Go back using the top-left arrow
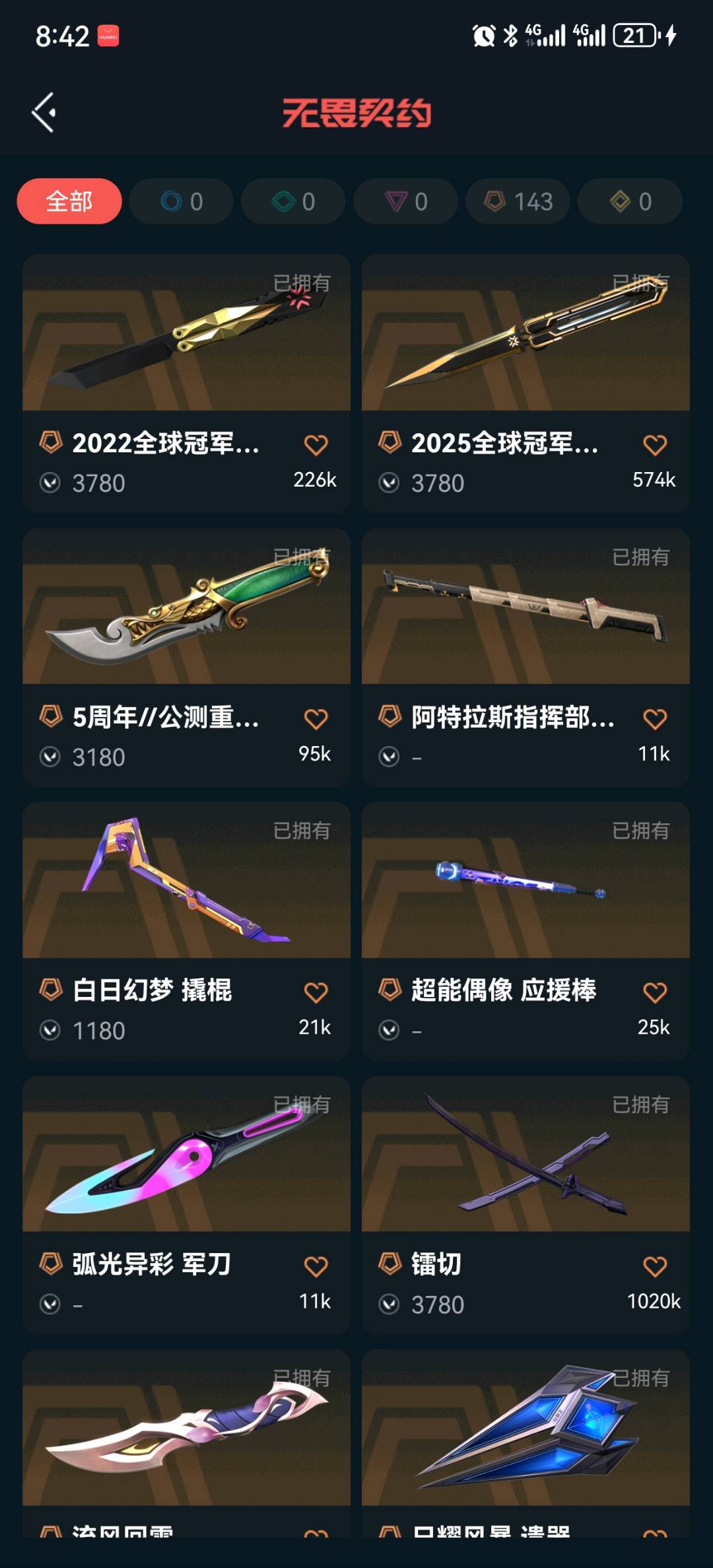The height and width of the screenshot is (1568, 713). [44, 113]
